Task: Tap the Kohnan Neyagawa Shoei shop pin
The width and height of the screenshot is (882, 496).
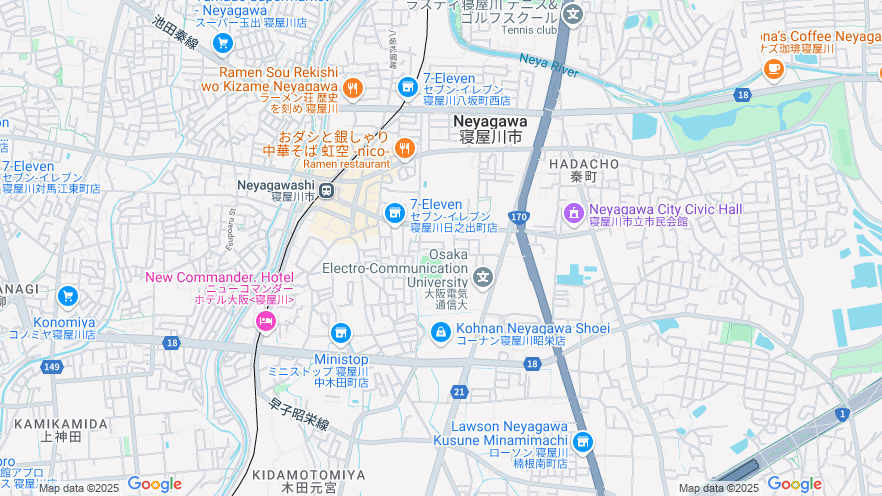Action: click(x=440, y=331)
